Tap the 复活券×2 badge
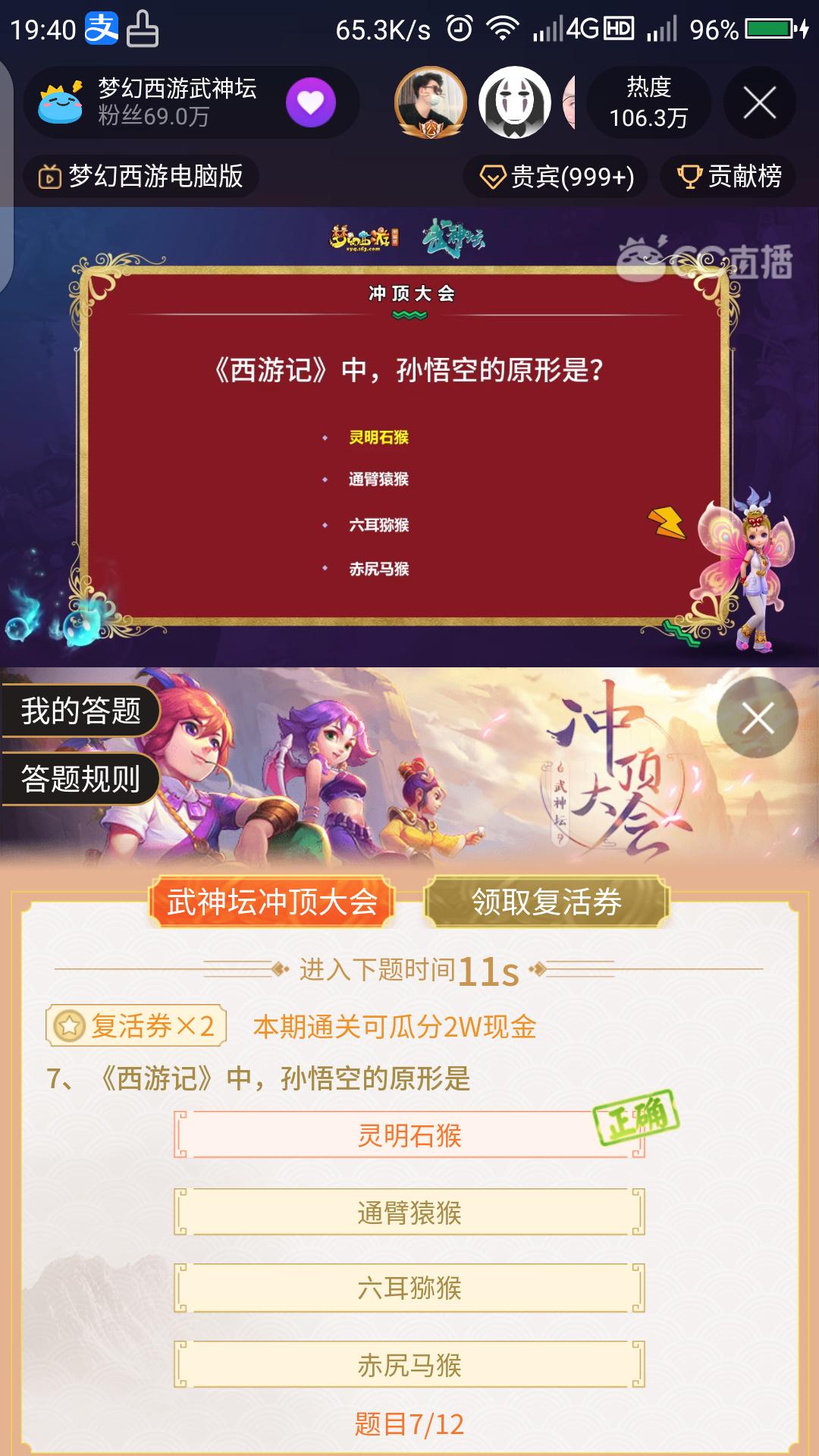This screenshot has width=819, height=1456. click(x=136, y=1026)
